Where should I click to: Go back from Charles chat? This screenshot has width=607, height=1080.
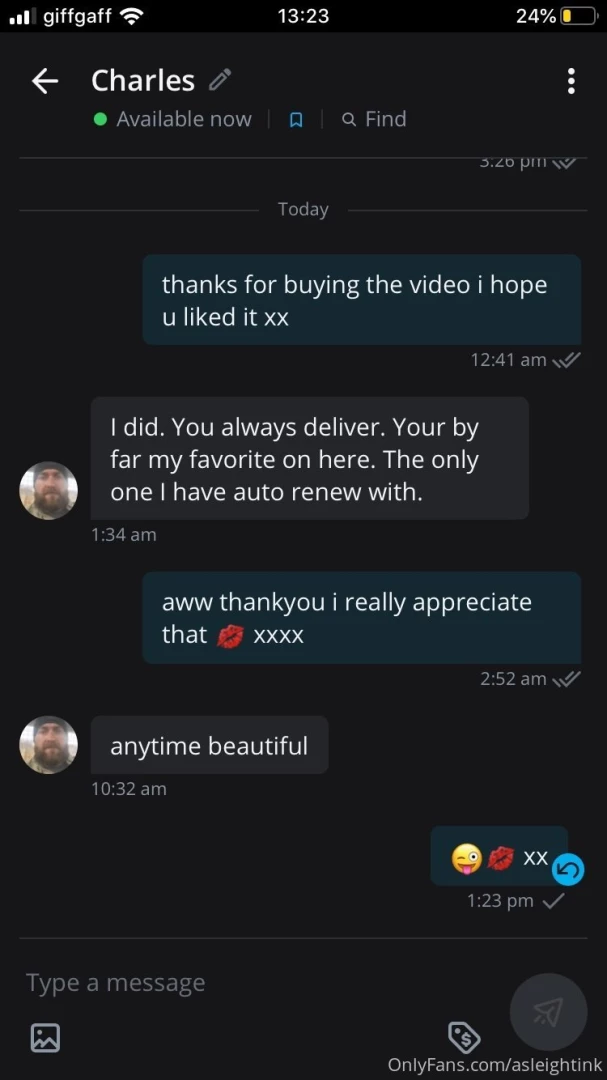(x=45, y=81)
